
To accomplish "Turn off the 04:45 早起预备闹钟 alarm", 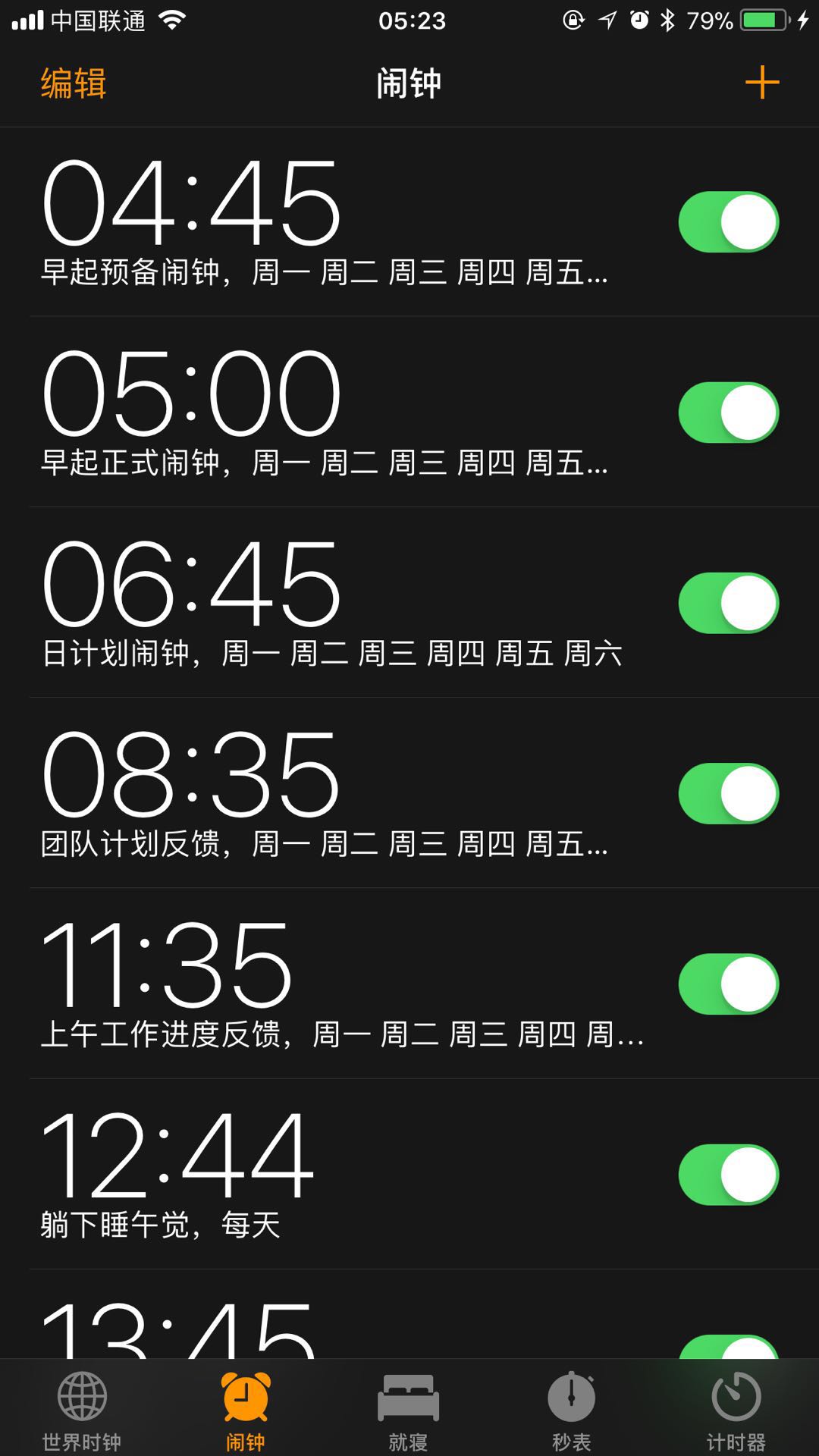I will pos(729,222).
